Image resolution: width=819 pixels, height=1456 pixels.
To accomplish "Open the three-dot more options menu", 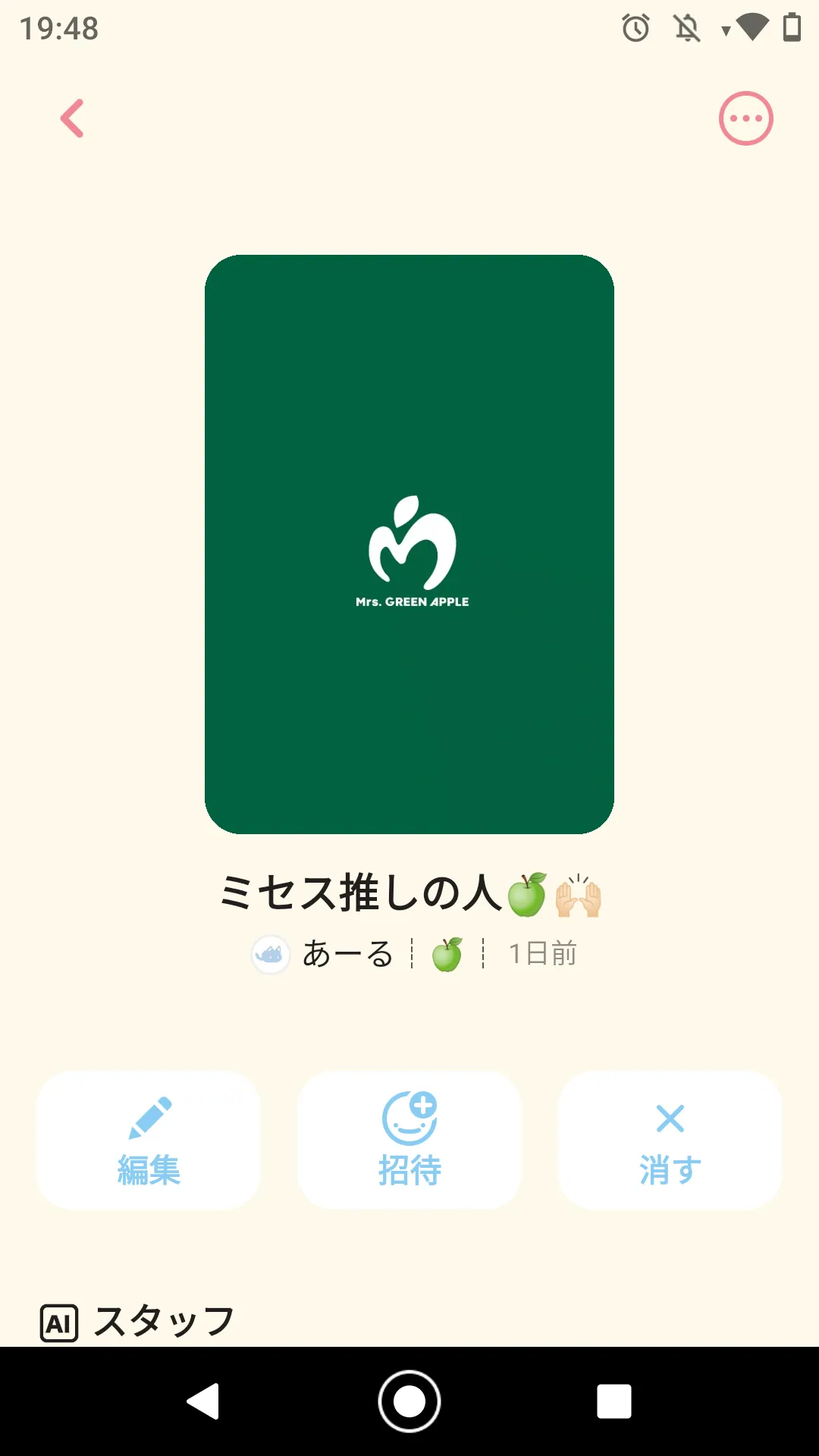I will point(745,118).
